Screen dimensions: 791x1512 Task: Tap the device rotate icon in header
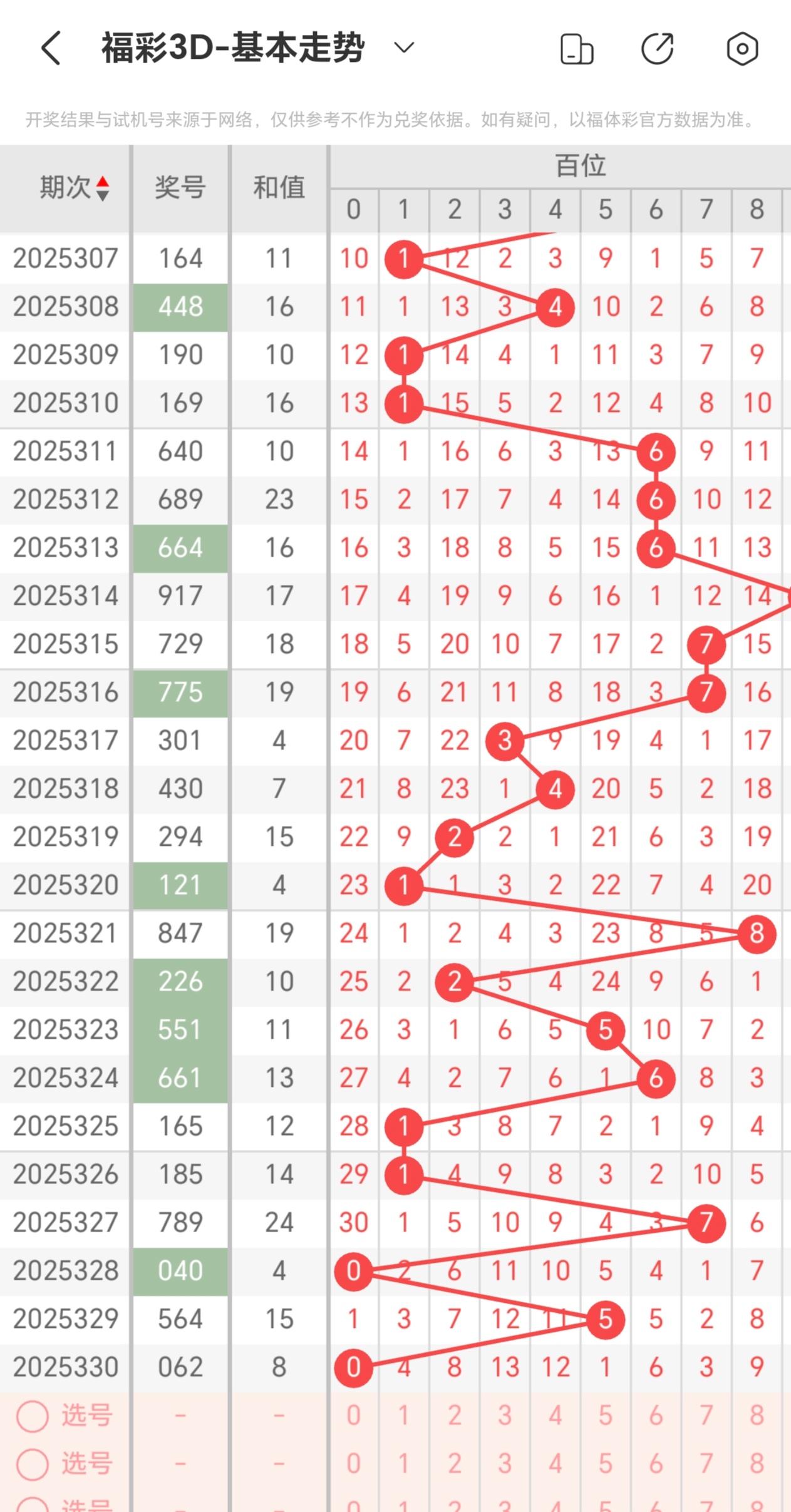coord(576,49)
